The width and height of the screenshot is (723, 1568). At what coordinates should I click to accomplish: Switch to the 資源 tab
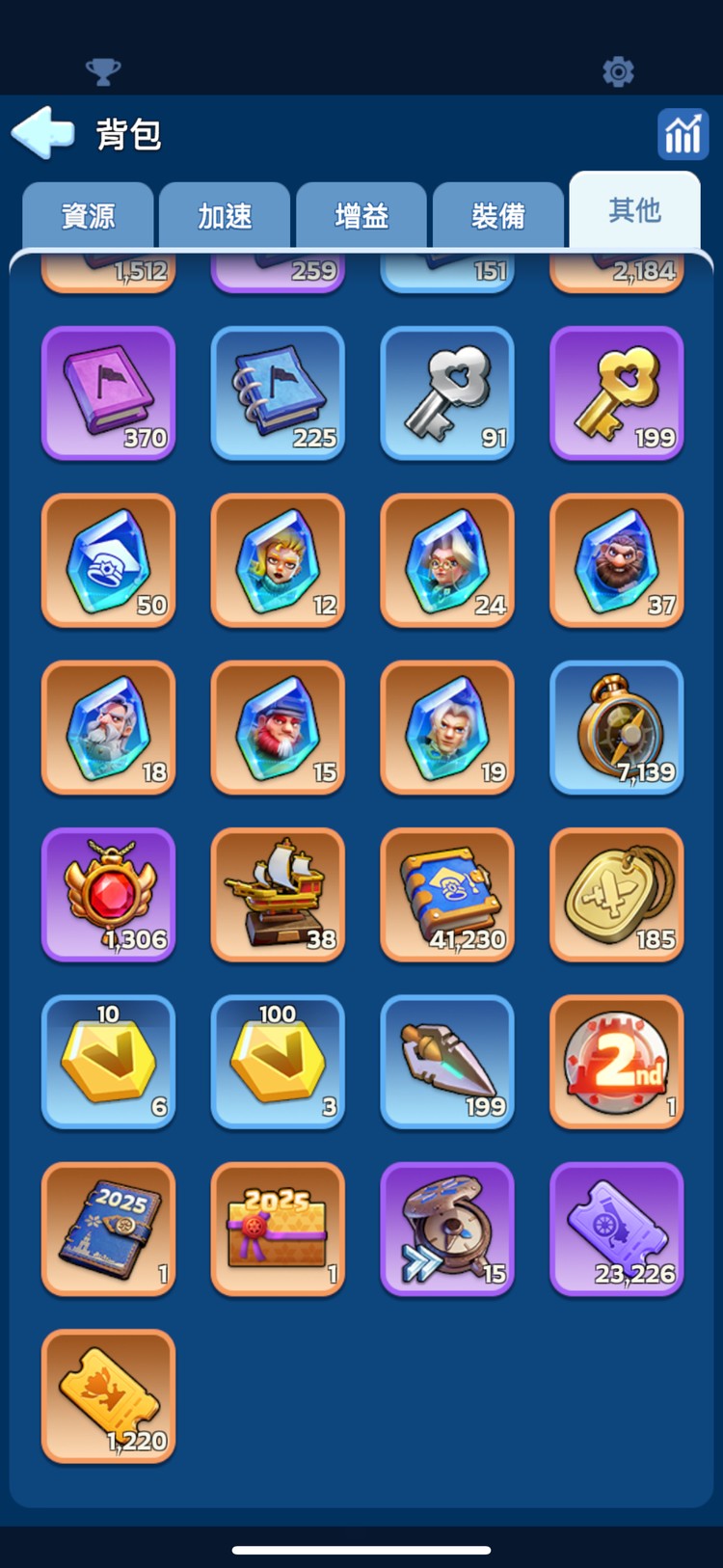[x=89, y=216]
